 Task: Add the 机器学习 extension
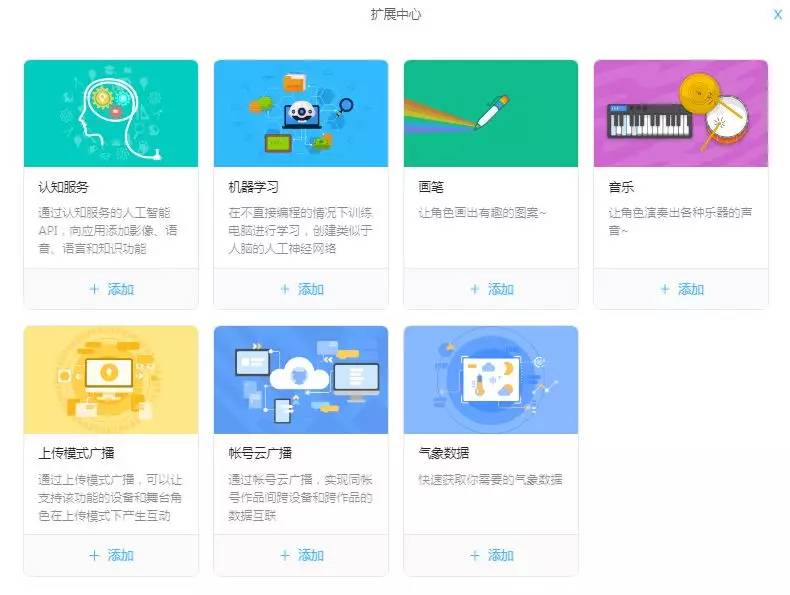click(x=301, y=289)
